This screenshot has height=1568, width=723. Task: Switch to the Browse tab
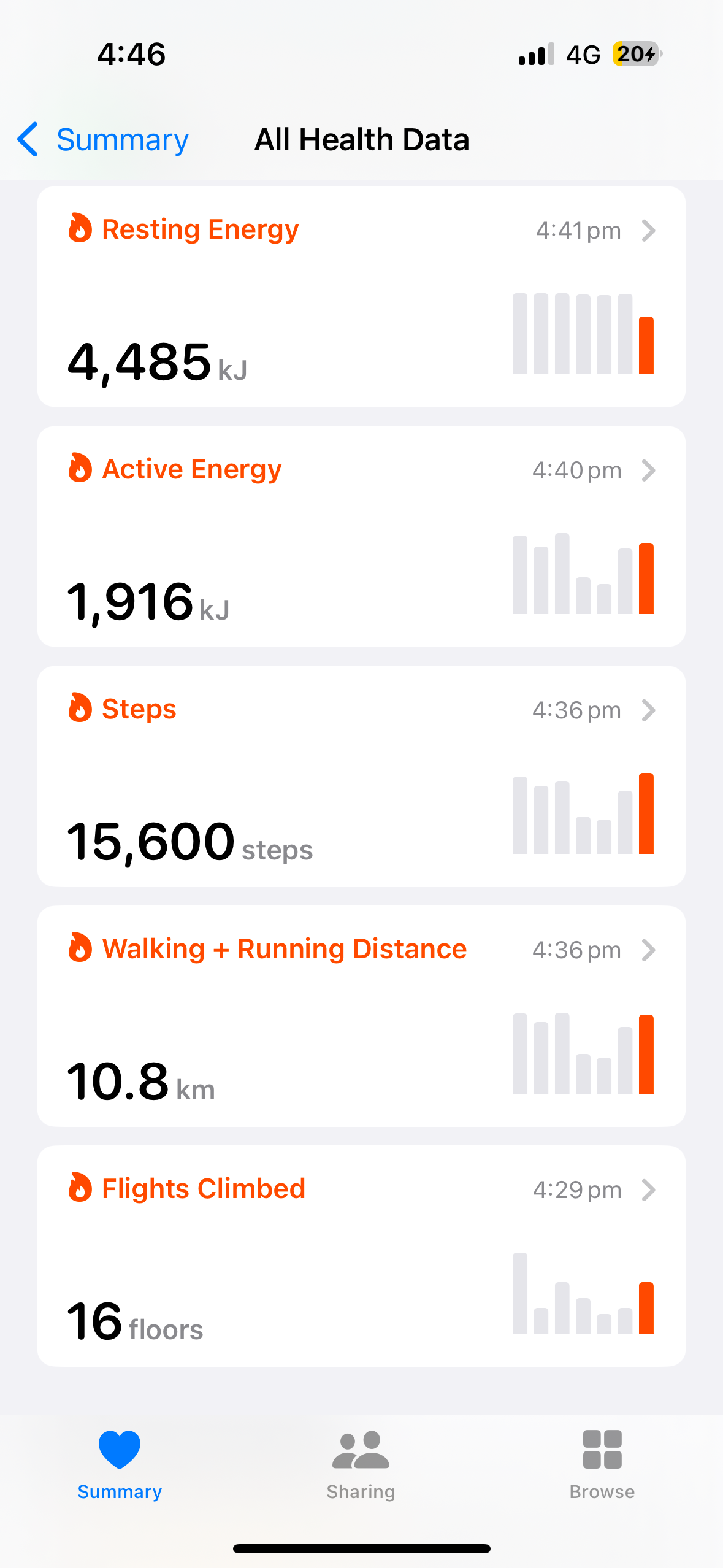click(602, 1465)
